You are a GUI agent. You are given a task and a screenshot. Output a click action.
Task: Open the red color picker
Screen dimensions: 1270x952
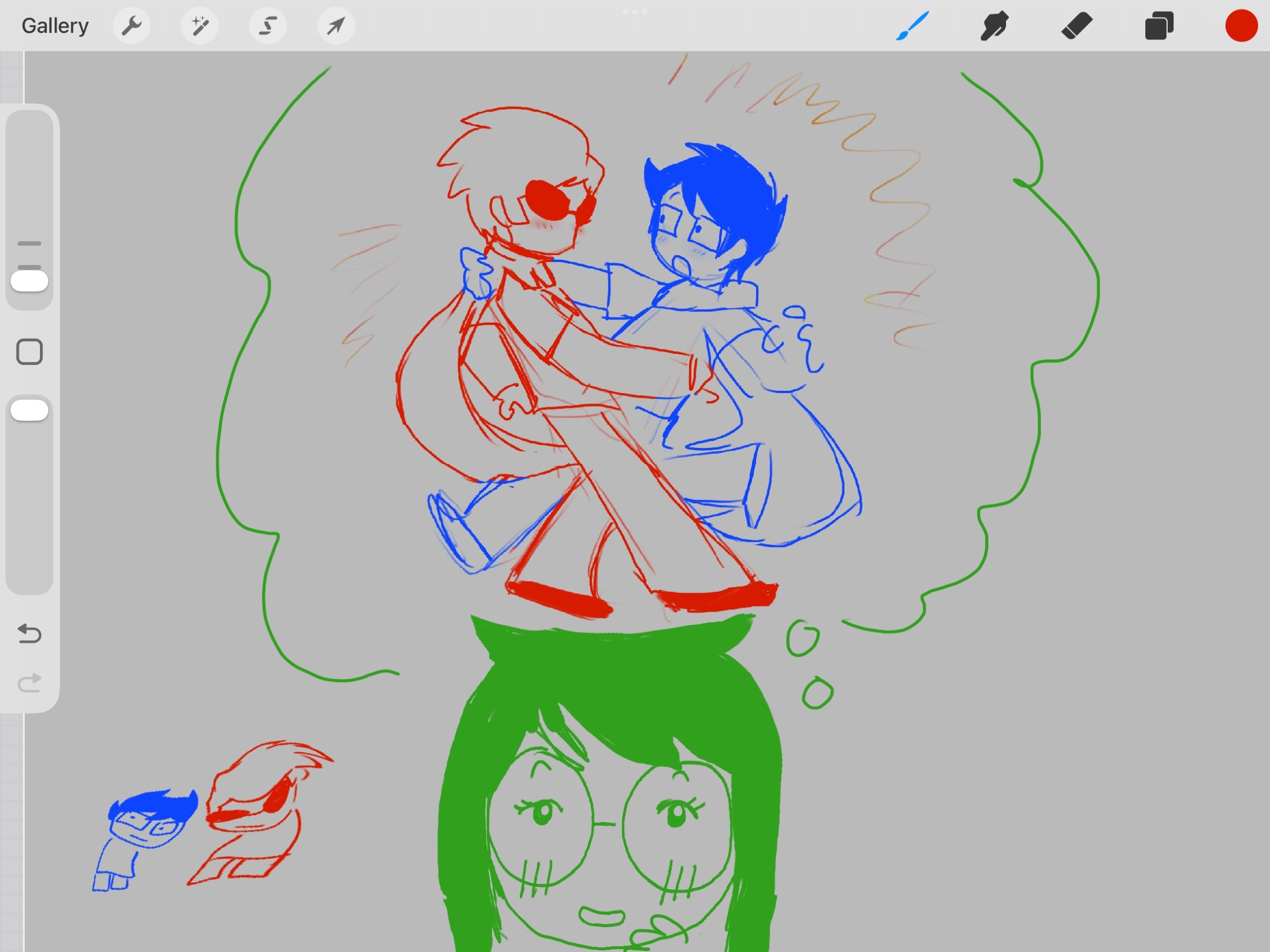tap(1241, 26)
